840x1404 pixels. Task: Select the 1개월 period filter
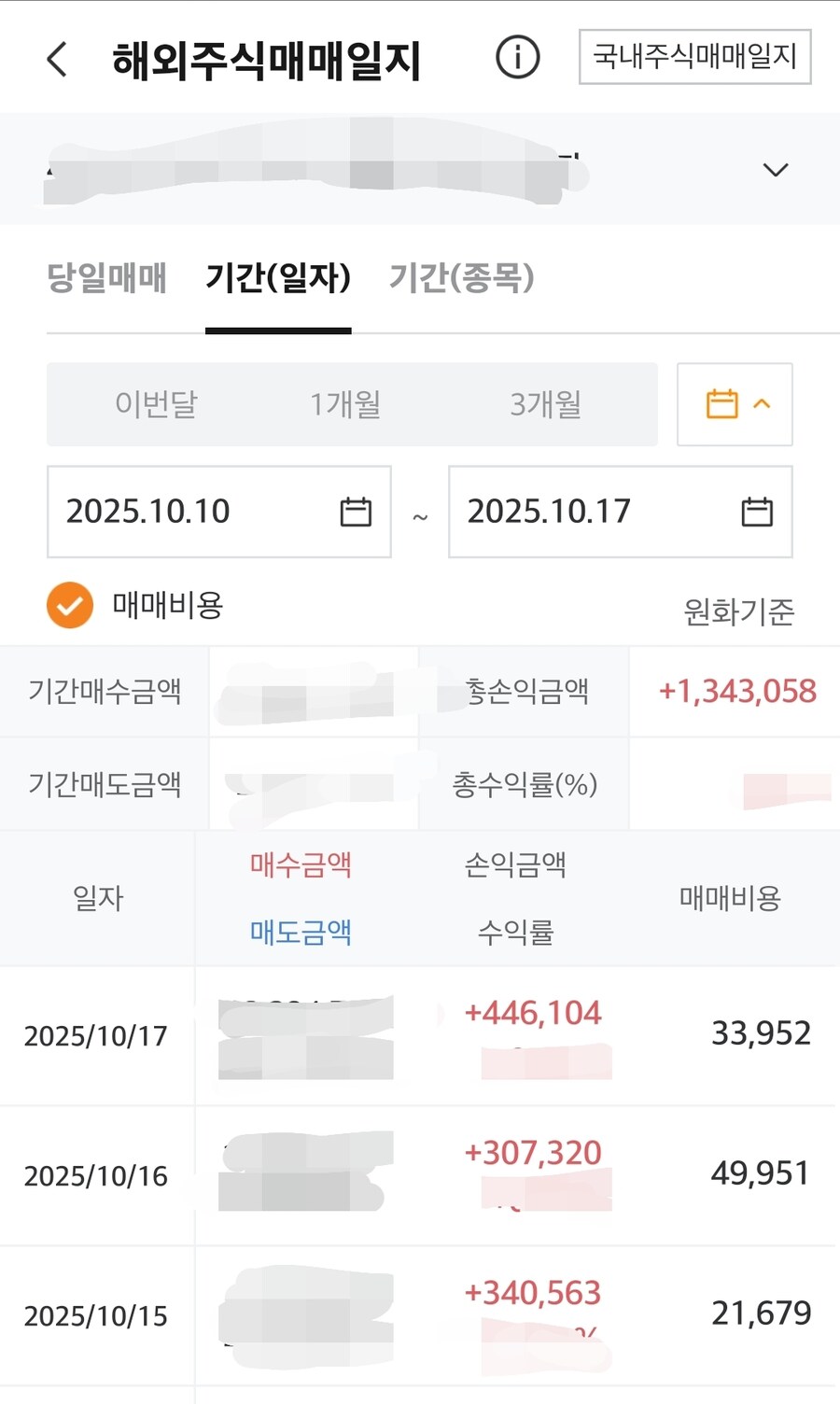(x=347, y=404)
